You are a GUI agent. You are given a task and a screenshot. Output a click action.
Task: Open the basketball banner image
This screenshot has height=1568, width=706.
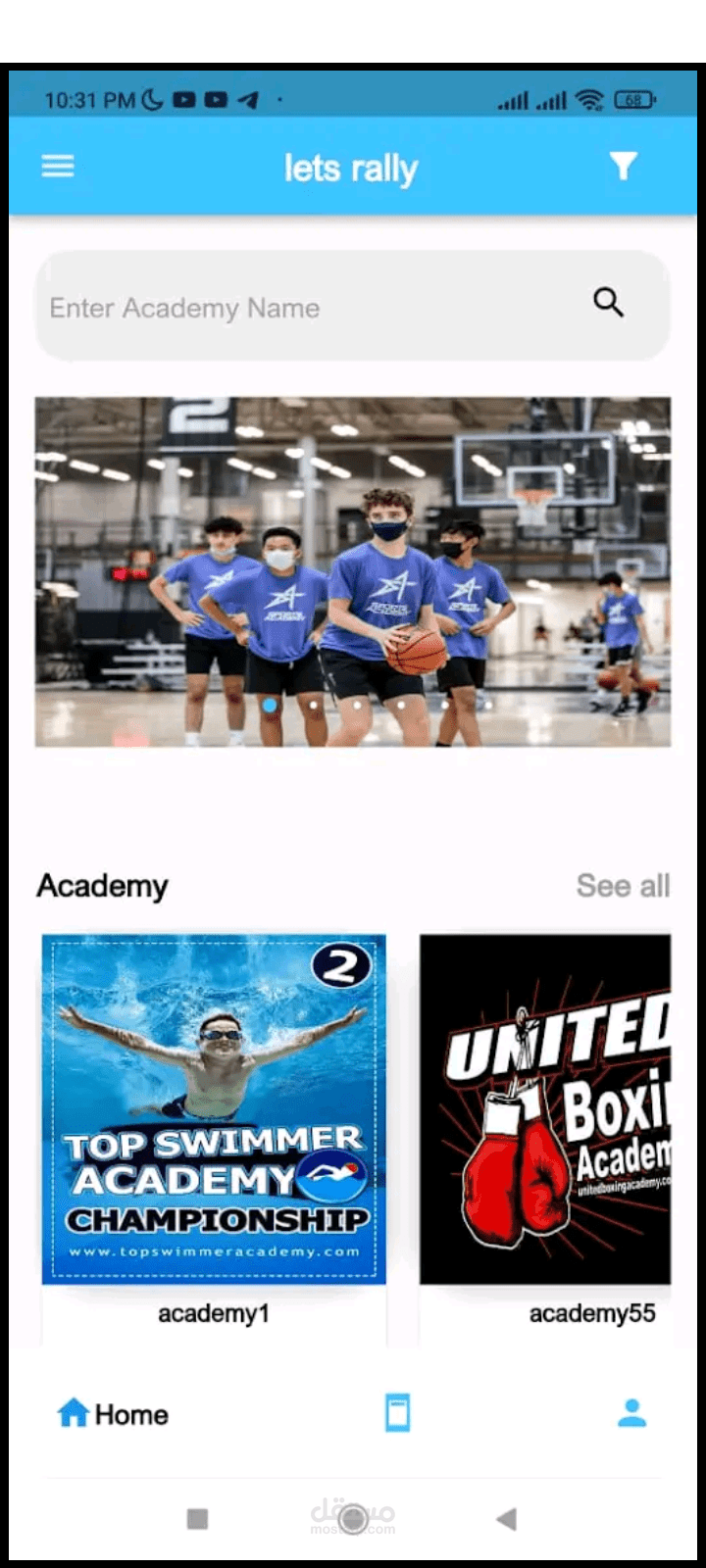point(353,571)
